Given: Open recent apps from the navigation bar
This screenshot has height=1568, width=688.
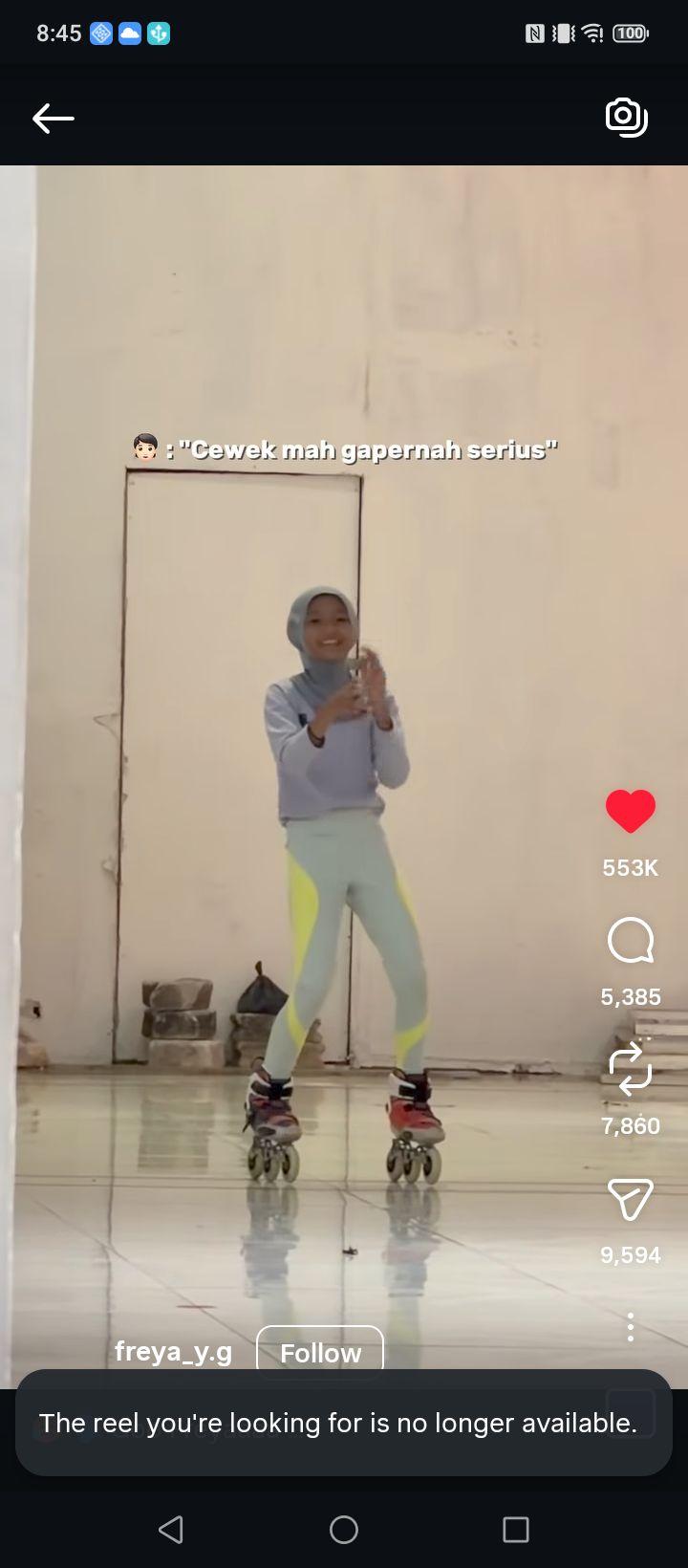Looking at the screenshot, I should [516, 1530].
